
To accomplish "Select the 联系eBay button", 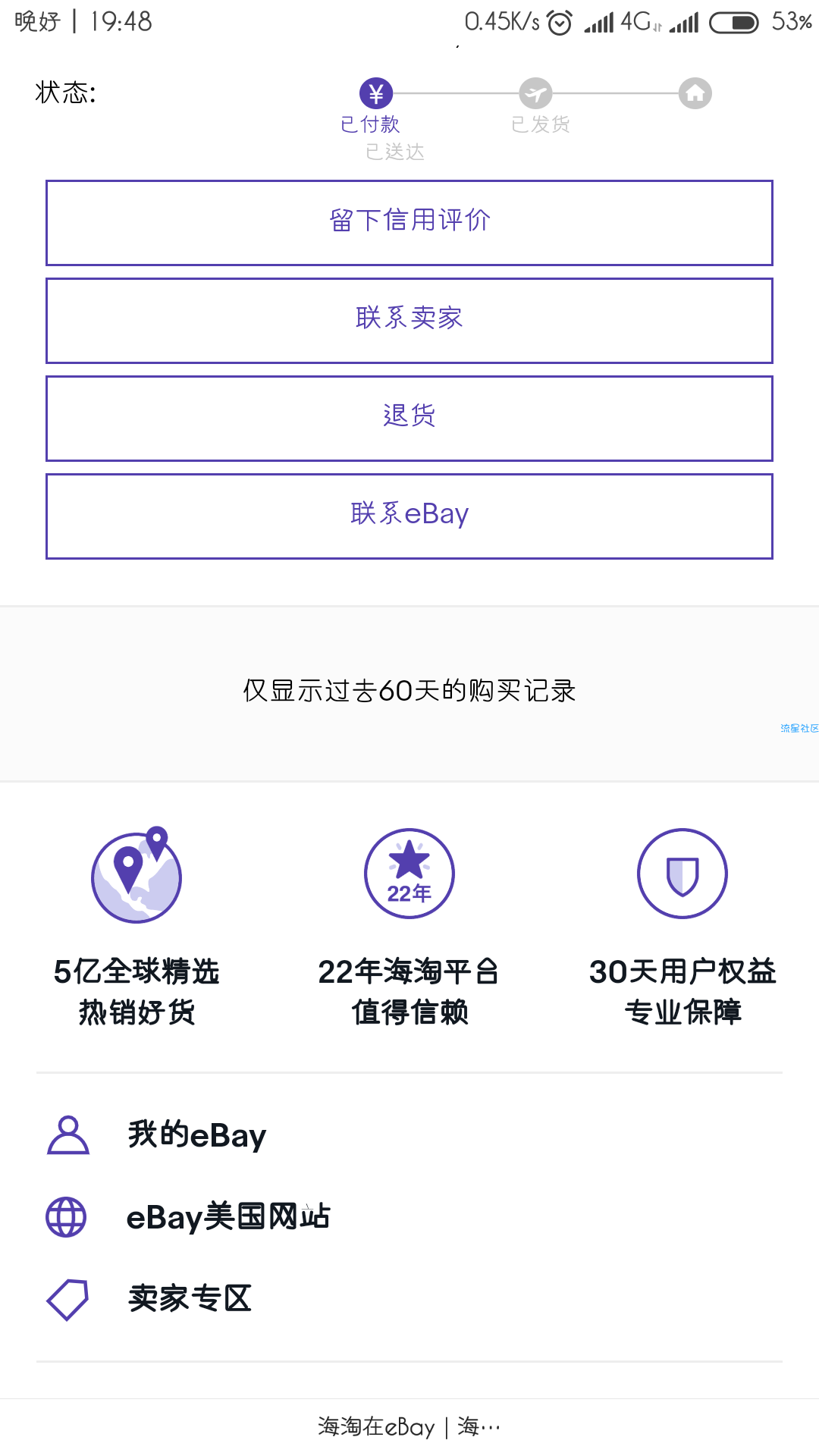I will click(409, 516).
